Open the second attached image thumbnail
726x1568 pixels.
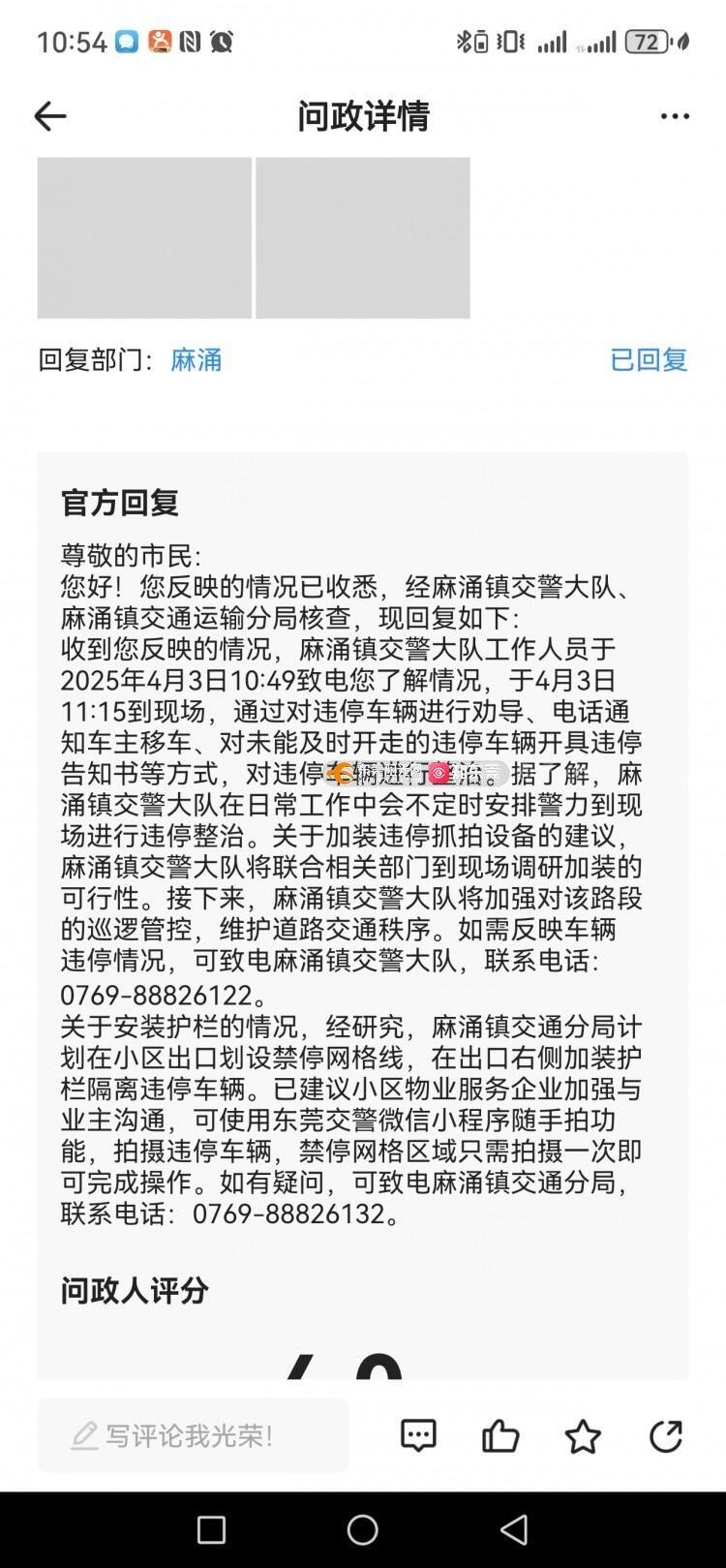[362, 238]
